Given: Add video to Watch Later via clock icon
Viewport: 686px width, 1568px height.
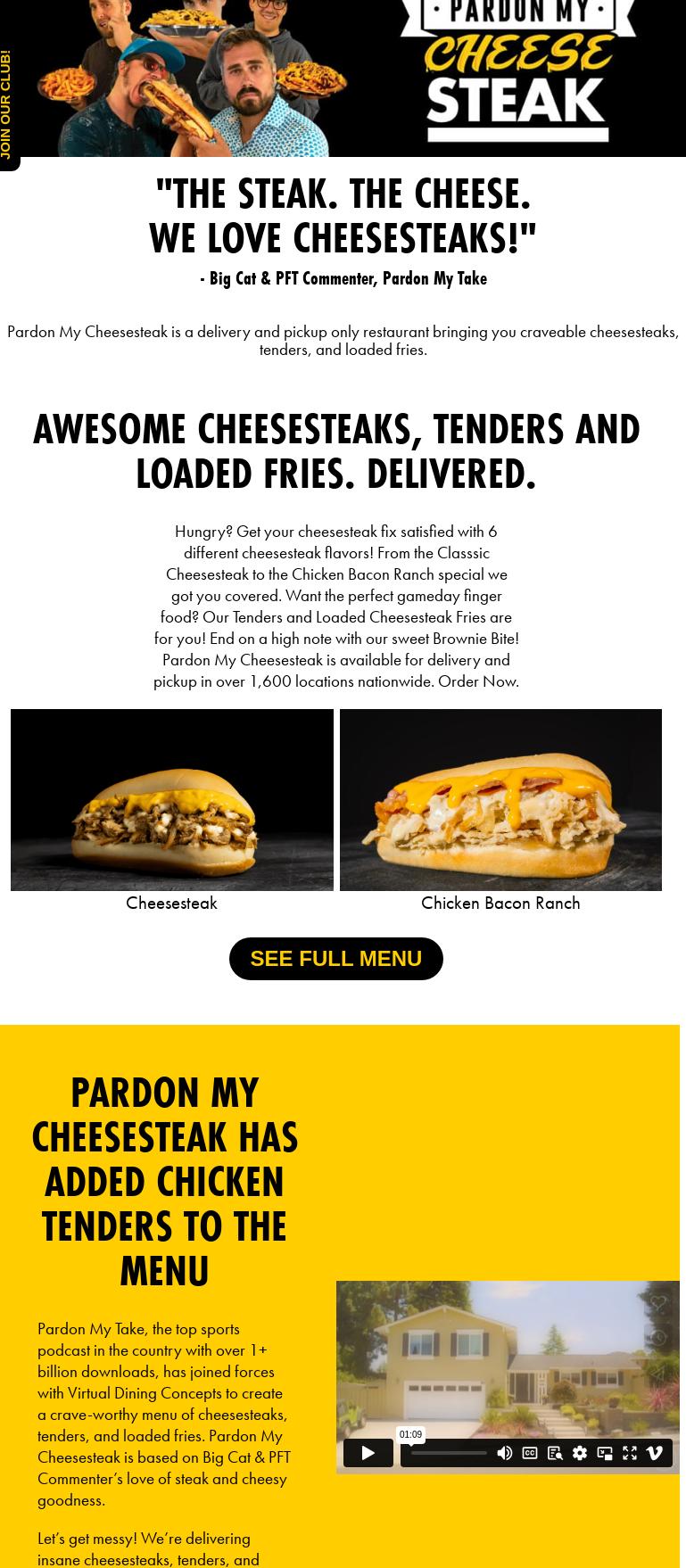Looking at the screenshot, I should pyautogui.click(x=657, y=1337).
